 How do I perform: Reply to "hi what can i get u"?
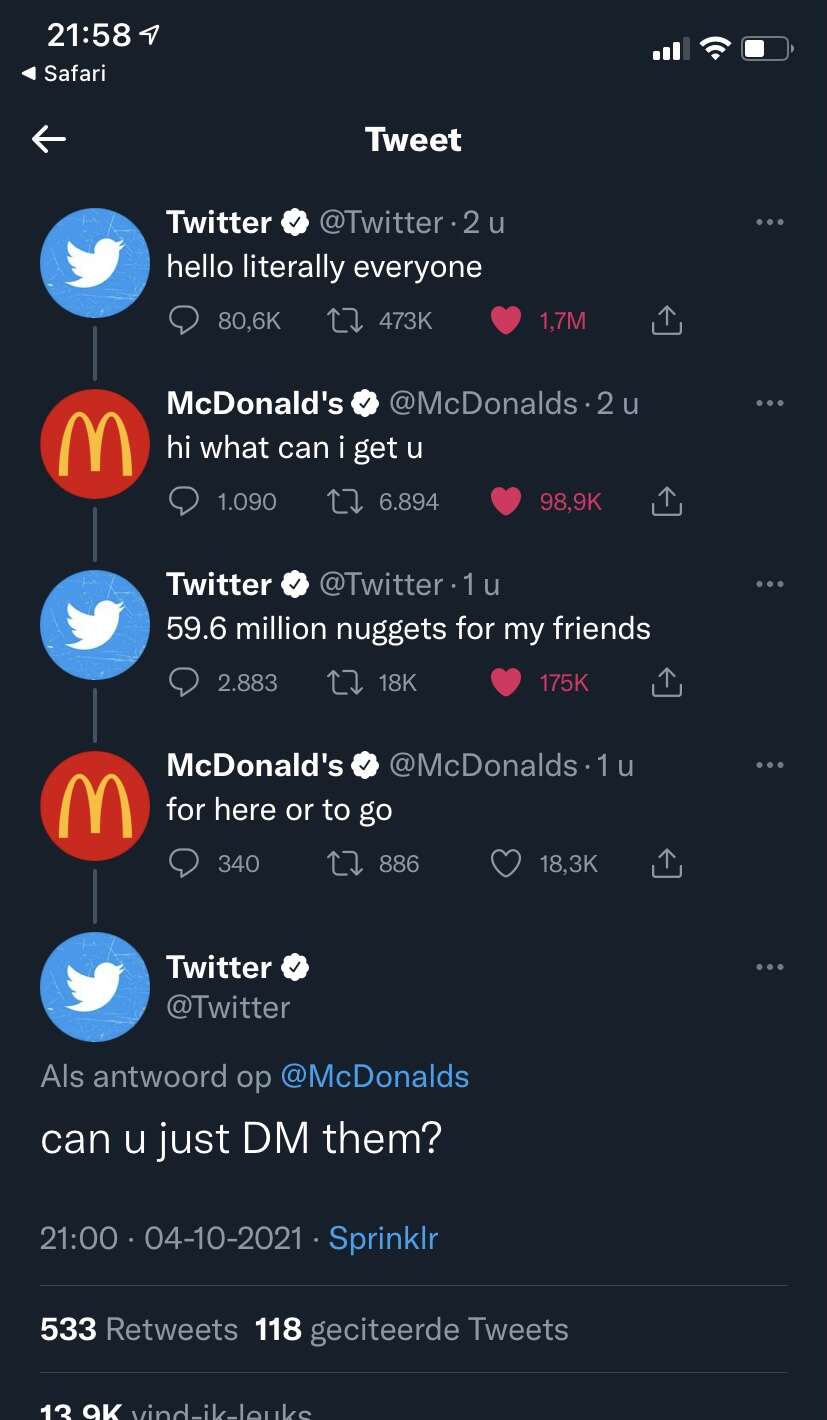183,501
